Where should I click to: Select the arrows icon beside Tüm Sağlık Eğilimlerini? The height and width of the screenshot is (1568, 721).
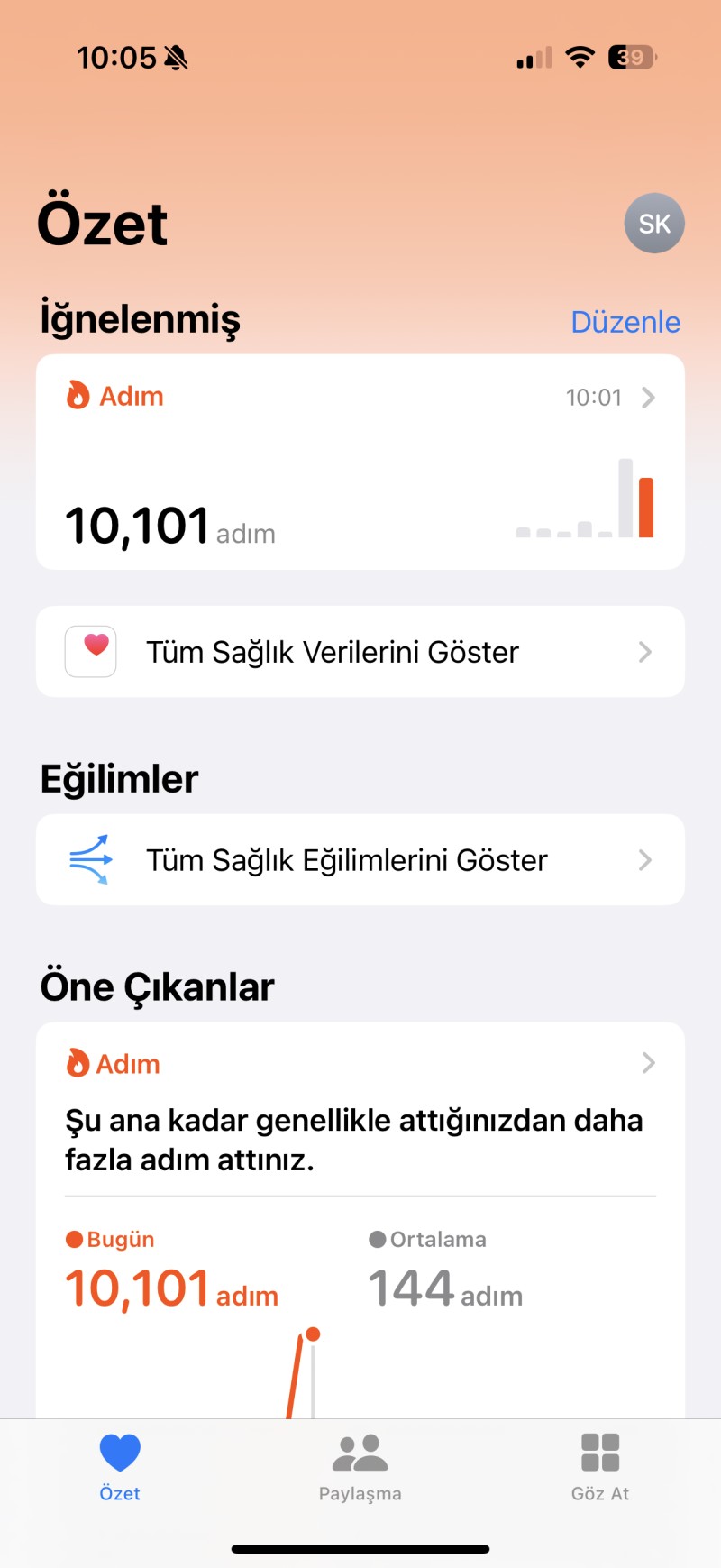(90, 859)
